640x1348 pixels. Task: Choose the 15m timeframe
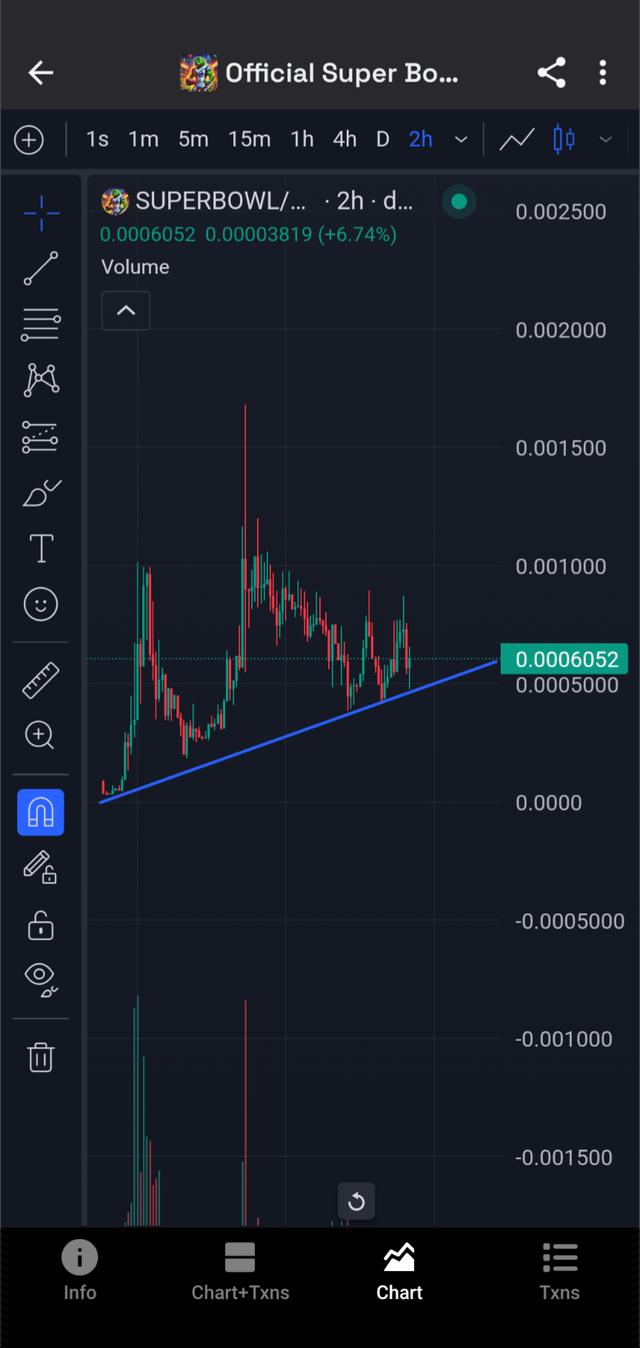[249, 139]
